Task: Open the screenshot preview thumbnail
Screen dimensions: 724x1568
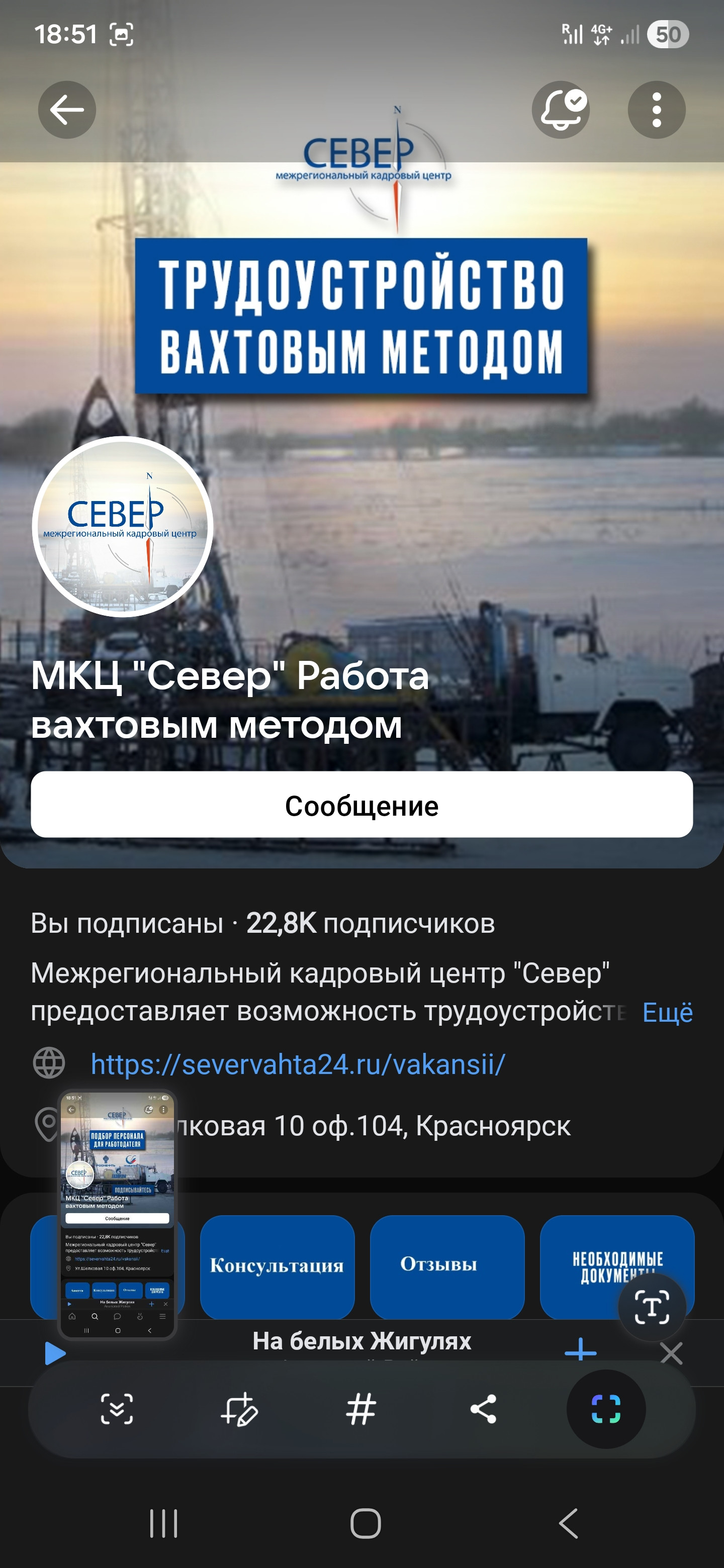Action: pos(117,1214)
